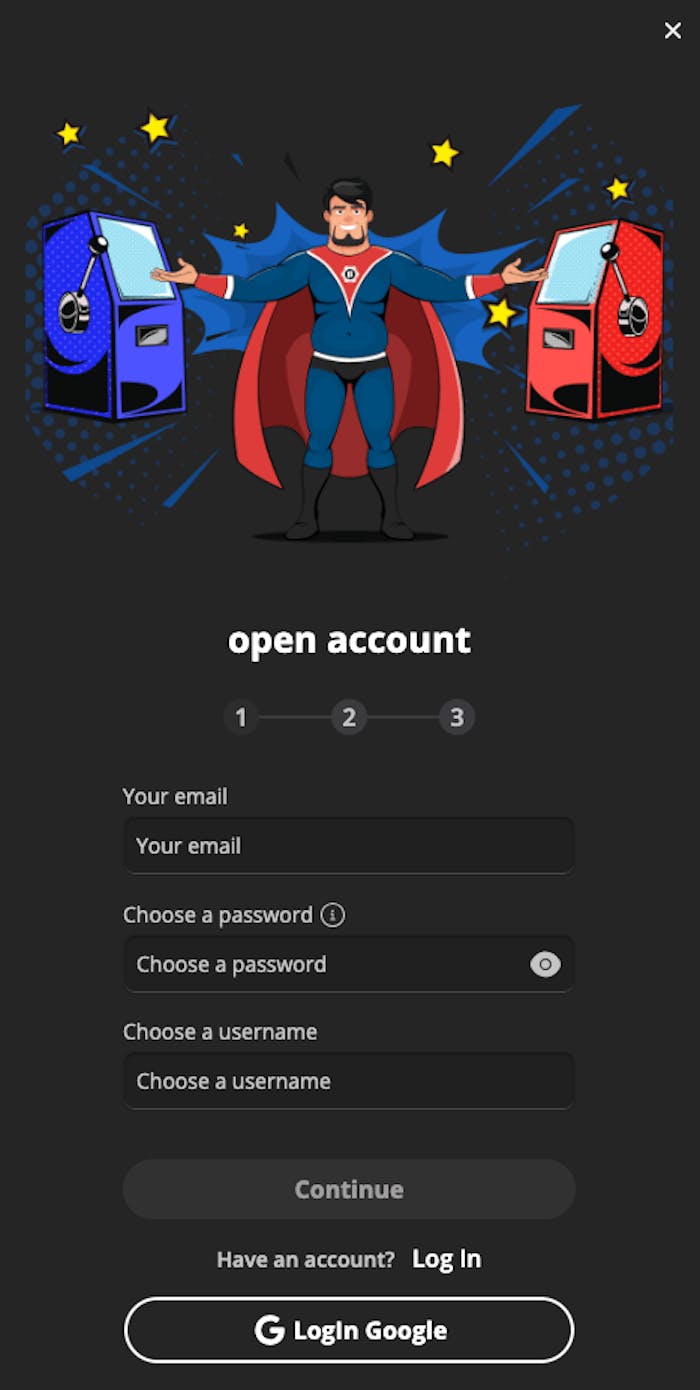Open the Log in link
Image resolution: width=700 pixels, height=1390 pixels.
pyautogui.click(x=446, y=1259)
